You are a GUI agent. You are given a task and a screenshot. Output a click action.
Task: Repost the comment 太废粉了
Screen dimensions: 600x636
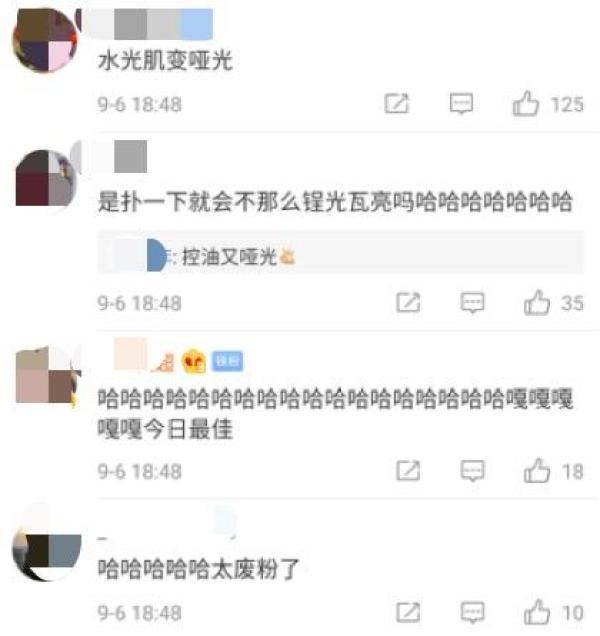click(408, 611)
